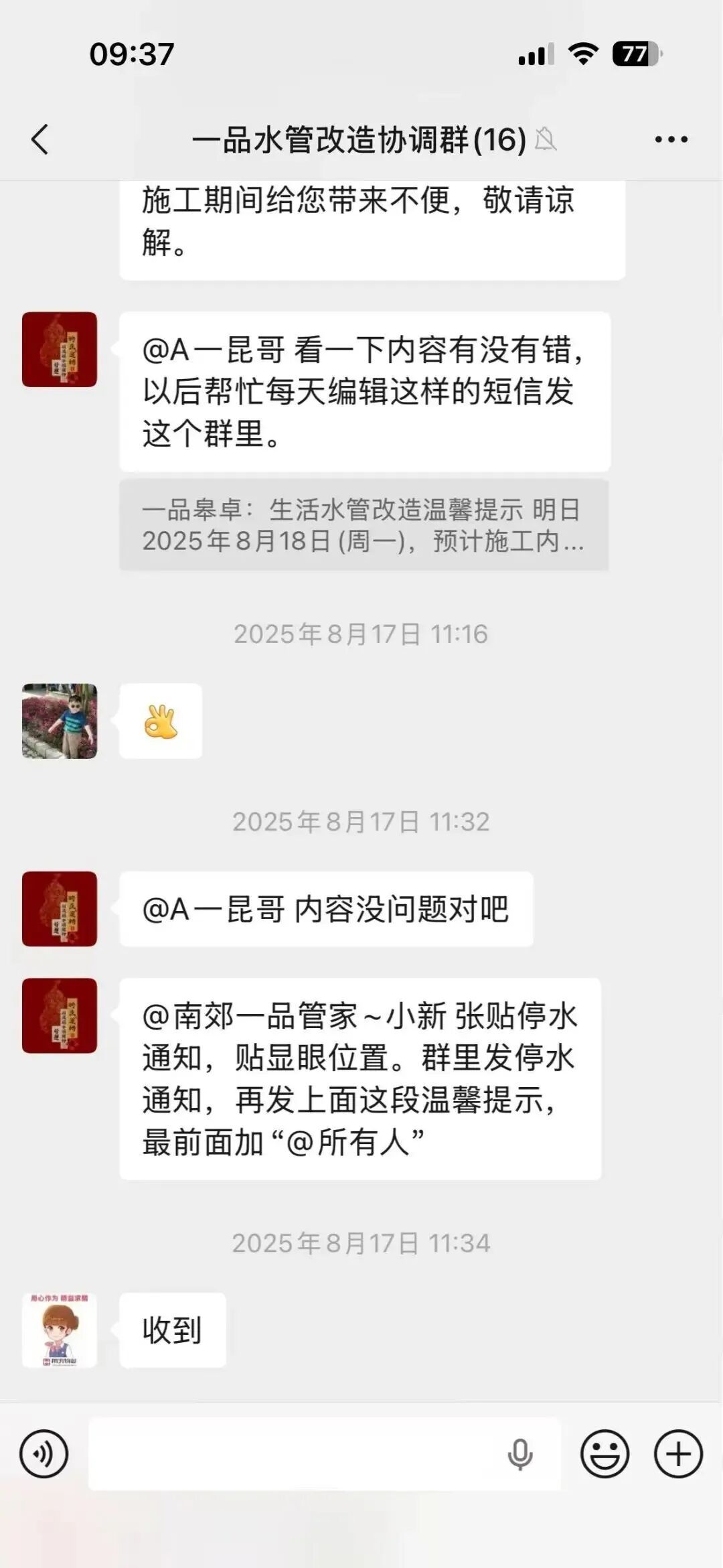Open the plus attachment menu
The width and height of the screenshot is (723, 1568).
tap(678, 1453)
